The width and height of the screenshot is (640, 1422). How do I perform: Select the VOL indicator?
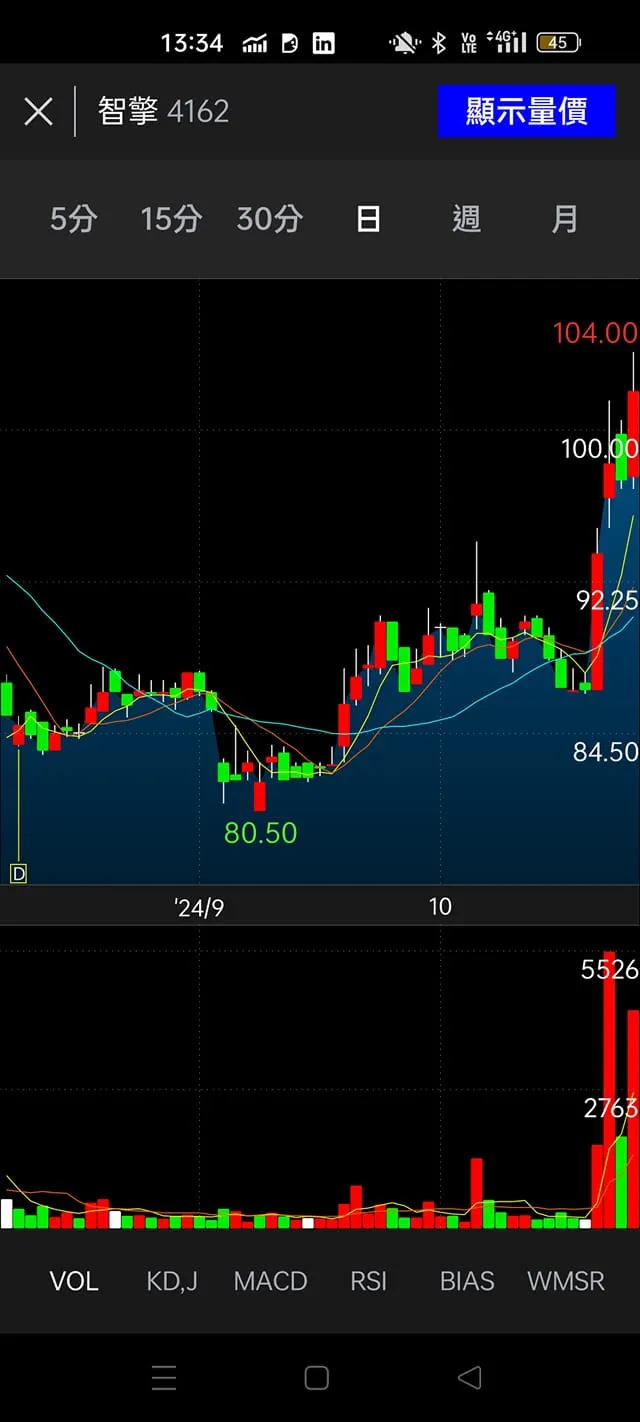[x=74, y=1281]
